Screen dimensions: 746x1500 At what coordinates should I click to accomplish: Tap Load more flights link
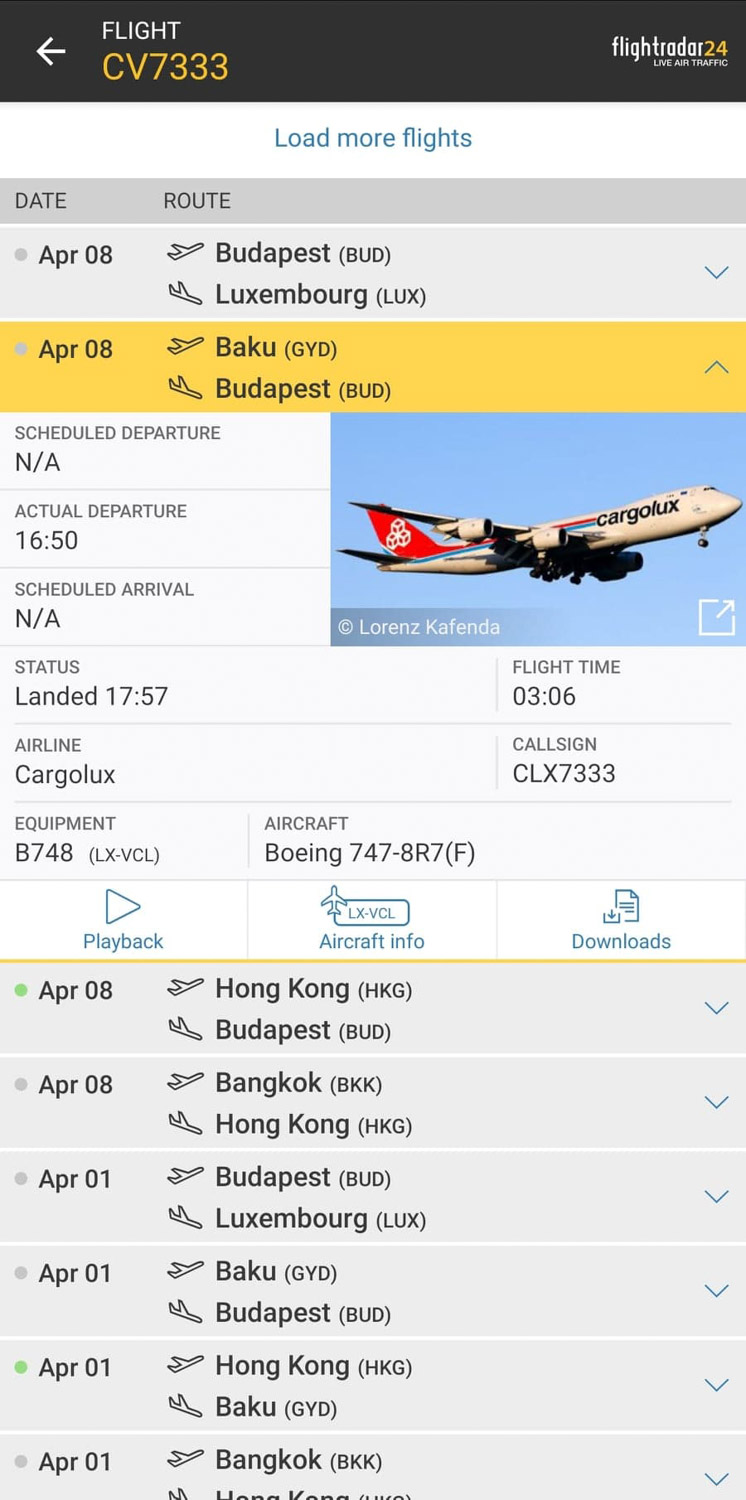(x=372, y=138)
